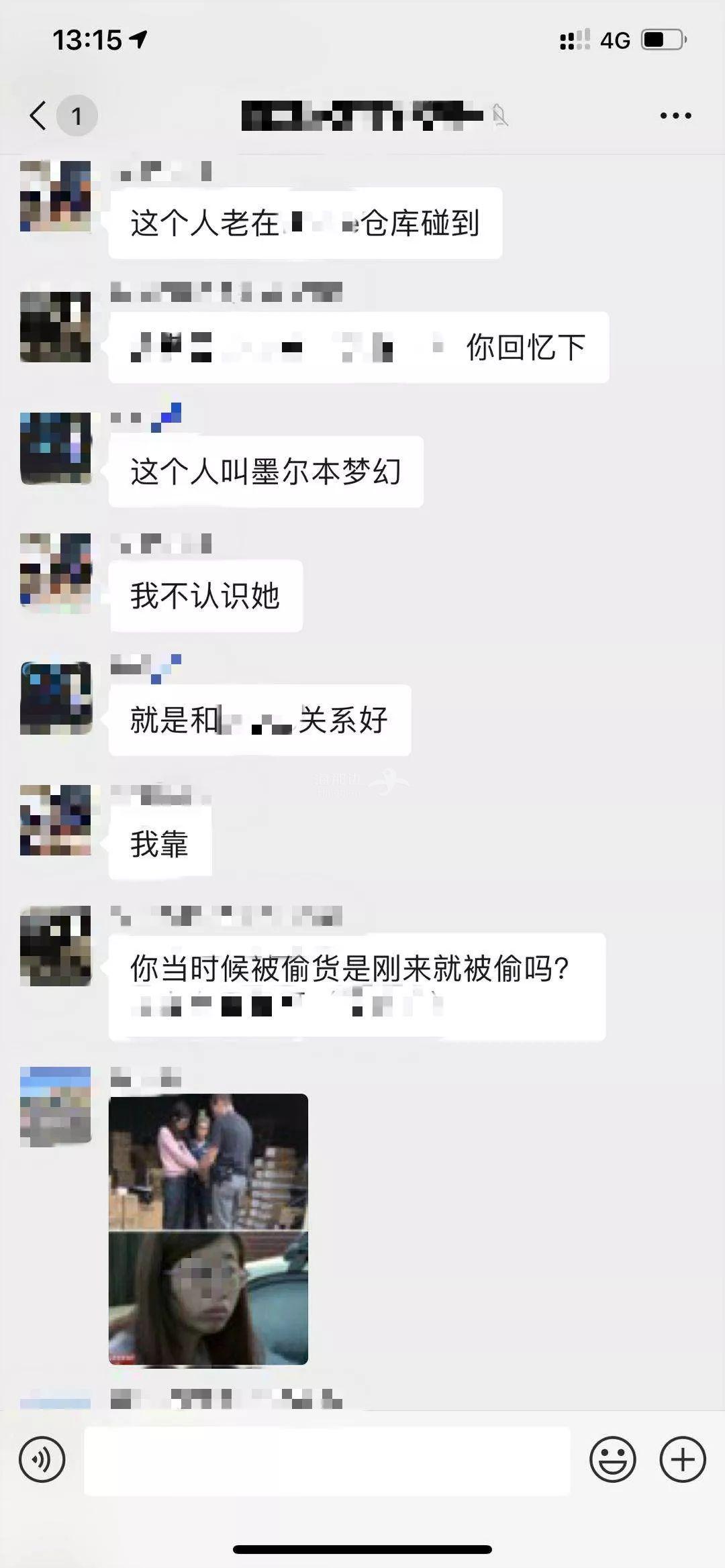Open the shared photo in chat
Image resolution: width=725 pixels, height=1568 pixels.
click(x=208, y=1229)
